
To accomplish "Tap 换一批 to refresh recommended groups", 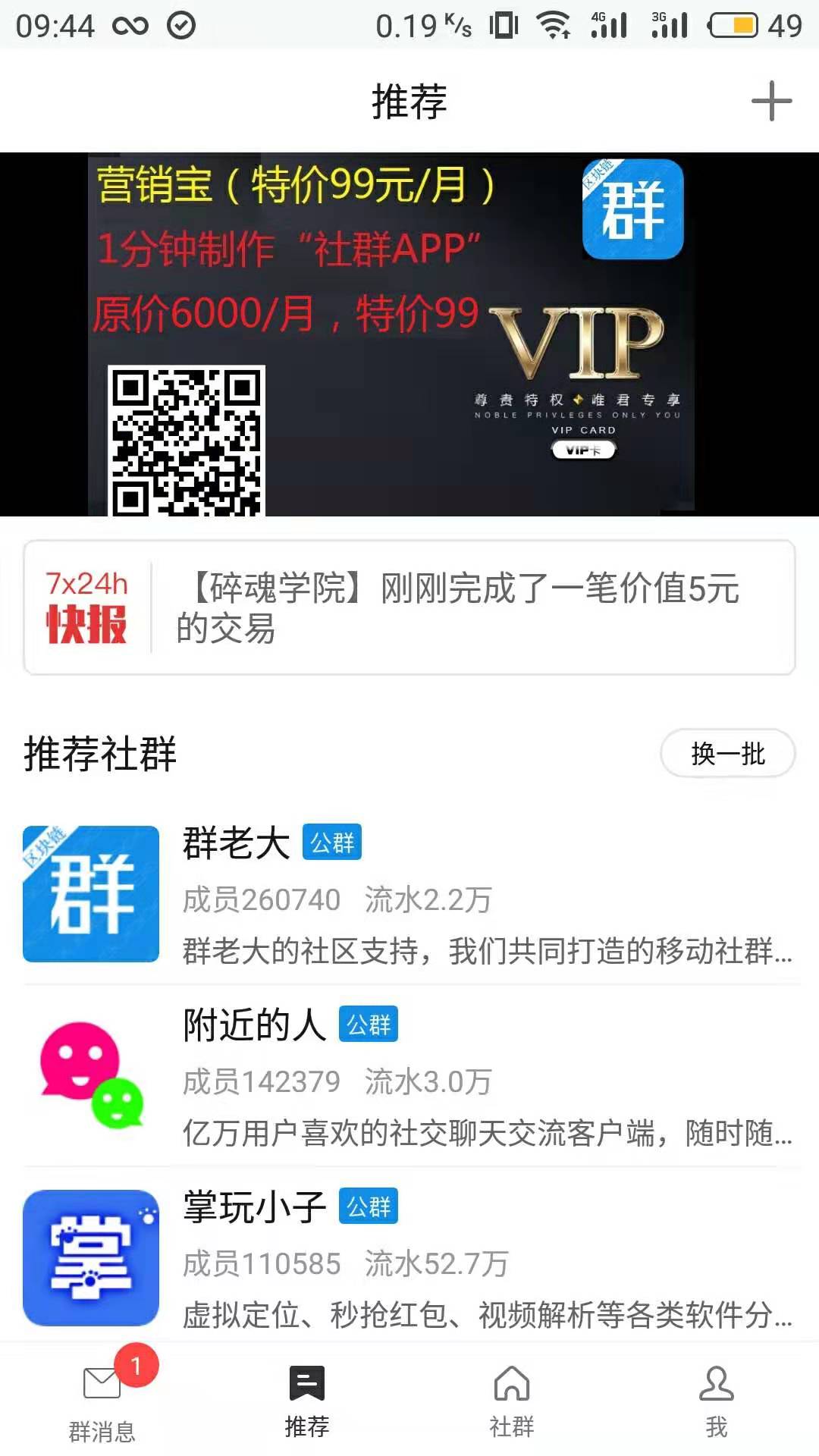I will (727, 754).
